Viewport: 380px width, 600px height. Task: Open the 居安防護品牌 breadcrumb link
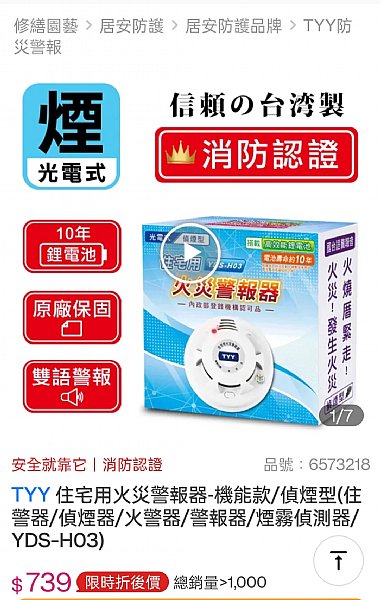[x=233, y=26]
